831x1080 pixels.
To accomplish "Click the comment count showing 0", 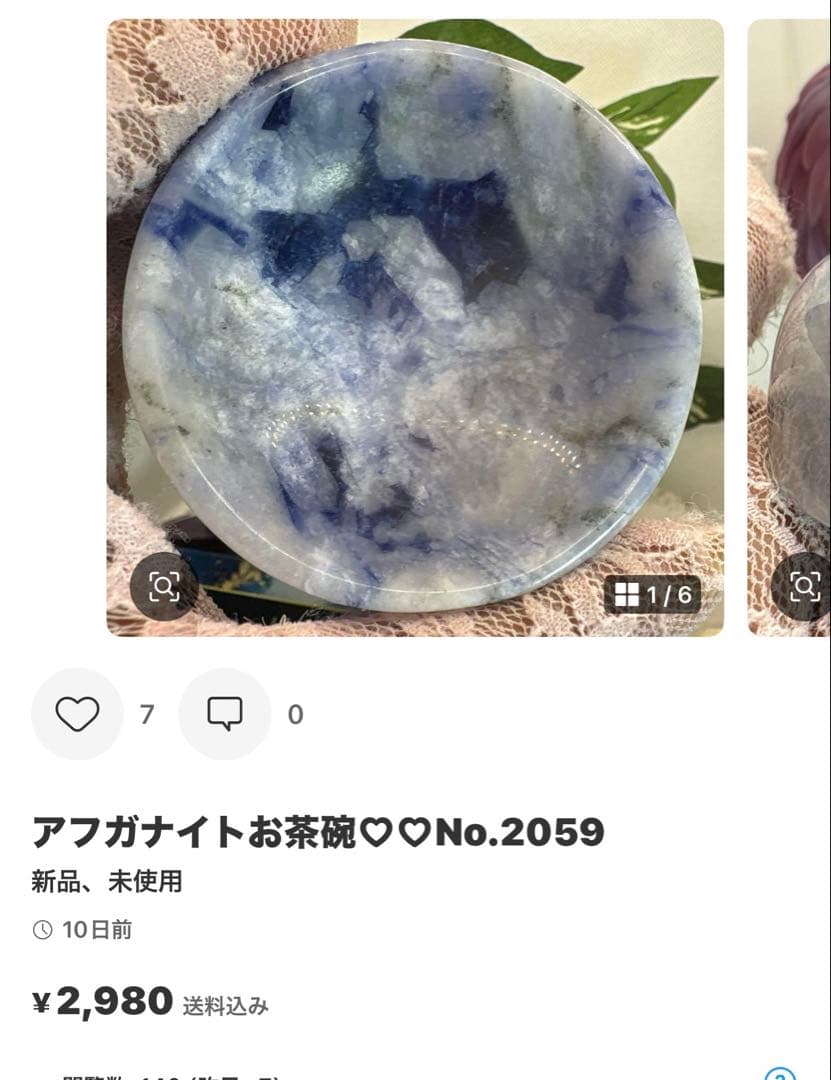I will click(x=293, y=714).
